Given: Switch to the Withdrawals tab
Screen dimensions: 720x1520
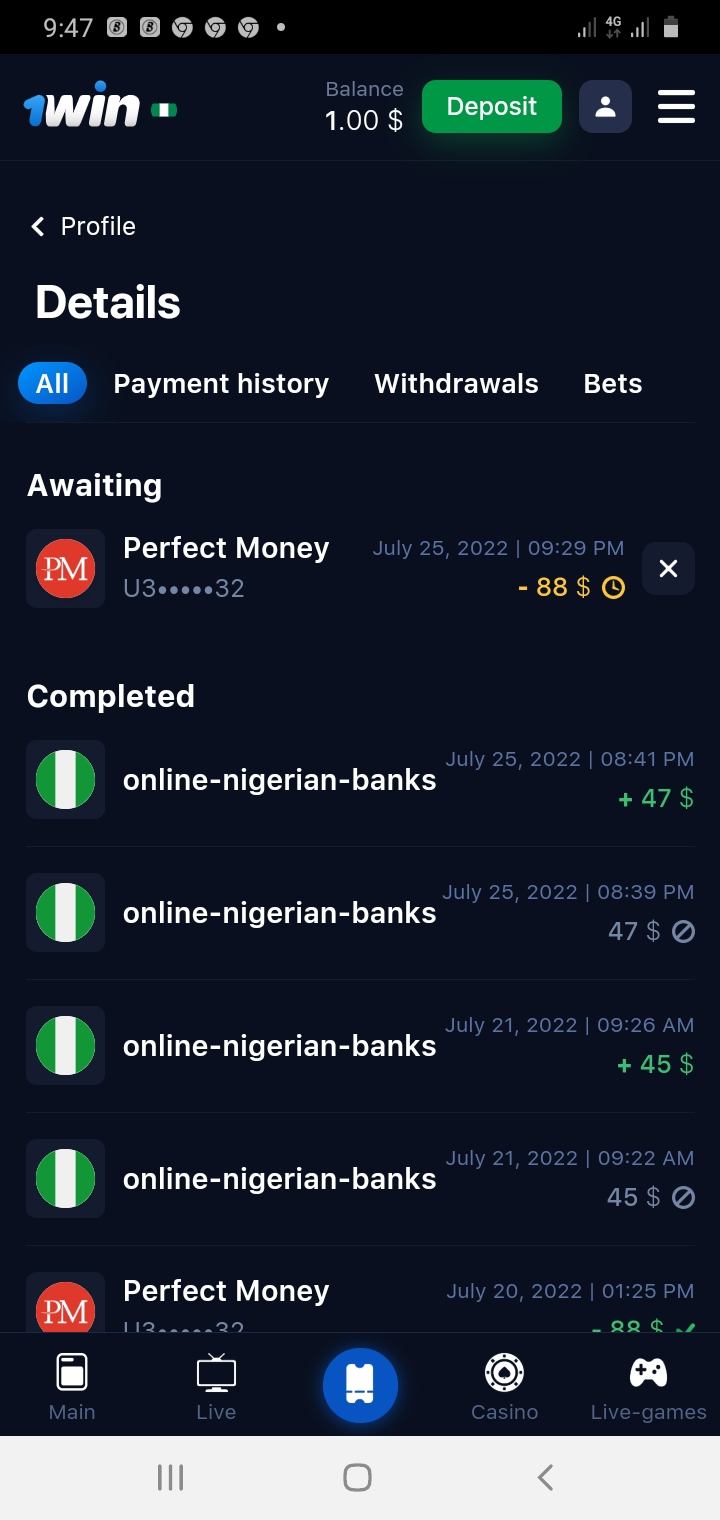Looking at the screenshot, I should coord(456,383).
